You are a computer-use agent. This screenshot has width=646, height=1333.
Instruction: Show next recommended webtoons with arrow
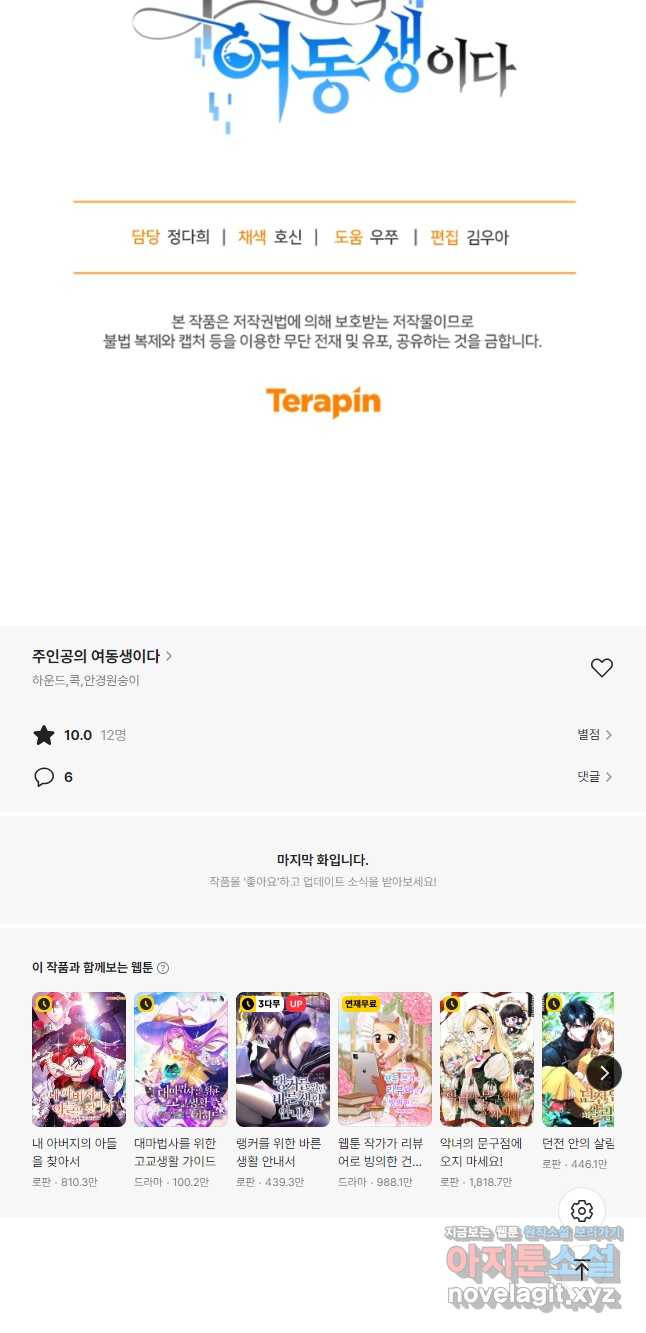604,1073
